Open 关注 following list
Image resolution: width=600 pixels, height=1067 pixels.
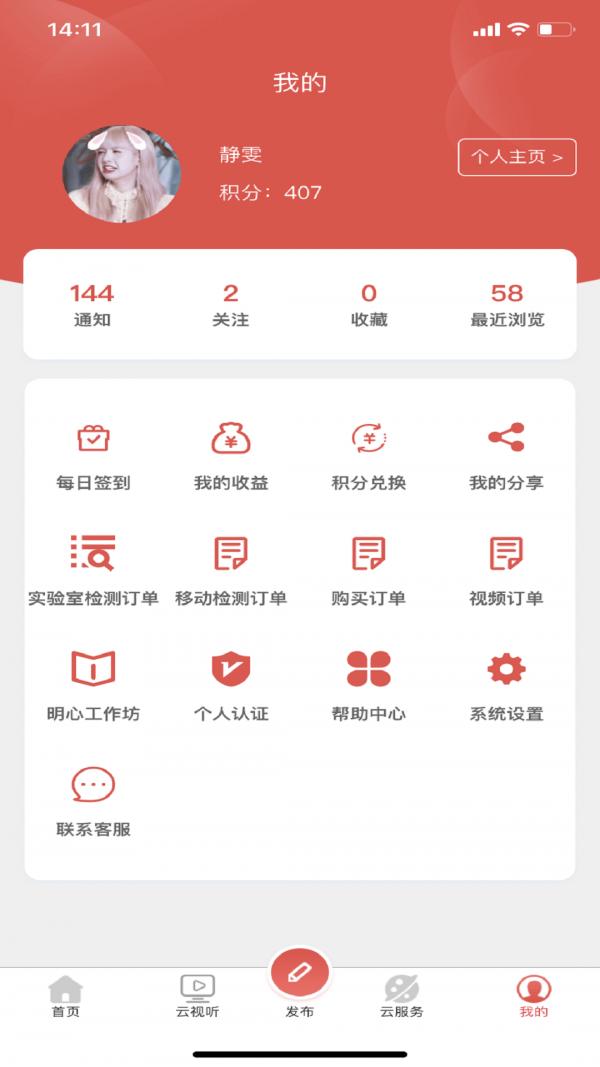tap(230, 305)
